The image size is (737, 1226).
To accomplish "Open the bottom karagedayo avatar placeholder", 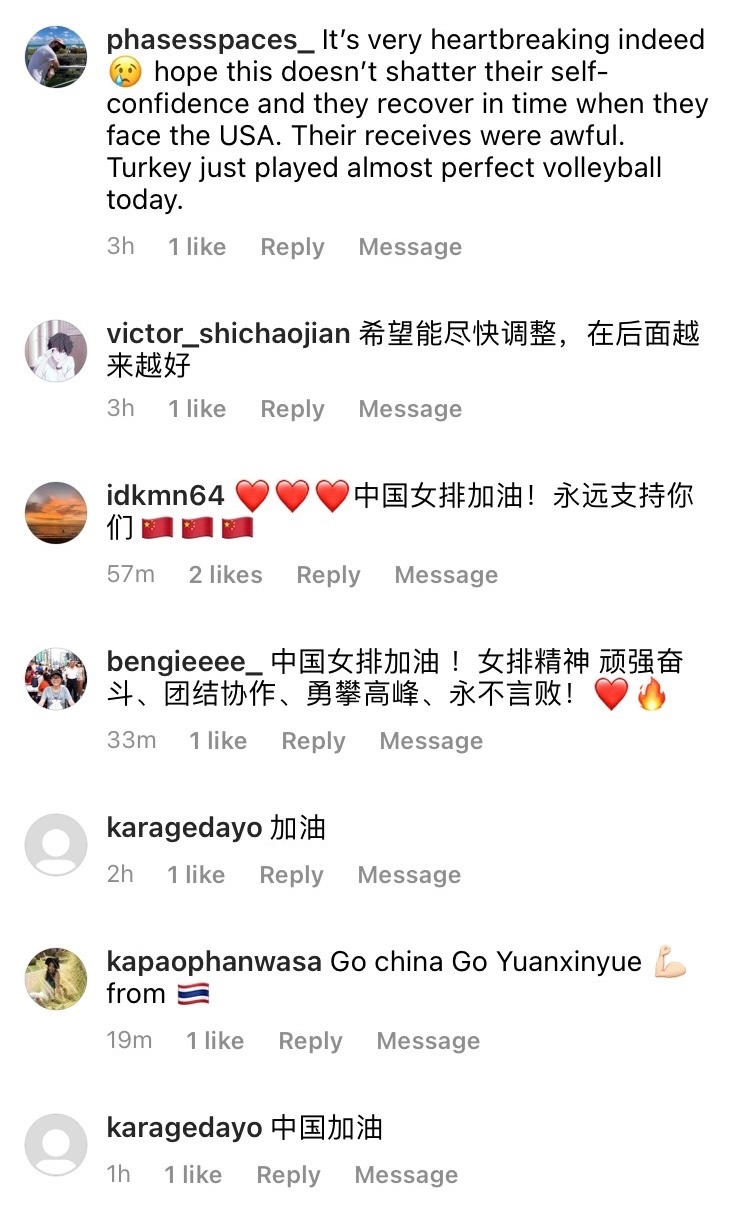I will (55, 1144).
